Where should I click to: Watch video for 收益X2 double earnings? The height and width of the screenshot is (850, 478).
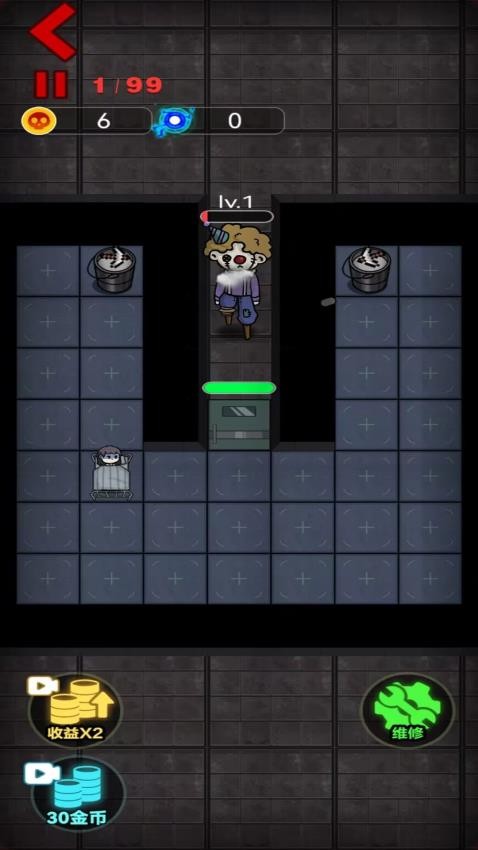pyautogui.click(x=75, y=710)
